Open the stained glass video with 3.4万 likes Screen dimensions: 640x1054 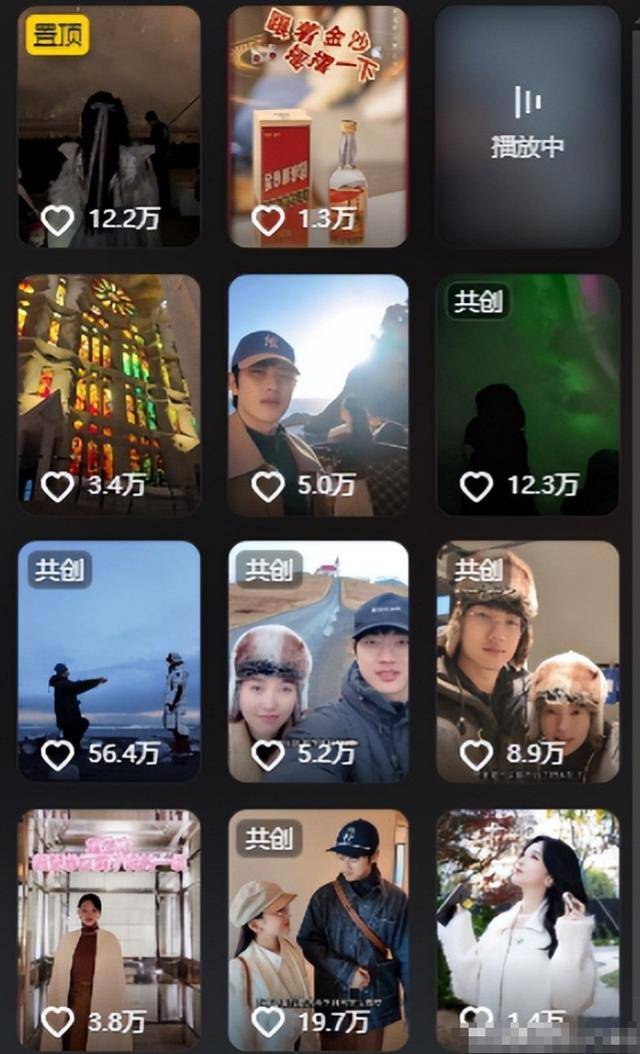coord(109,395)
